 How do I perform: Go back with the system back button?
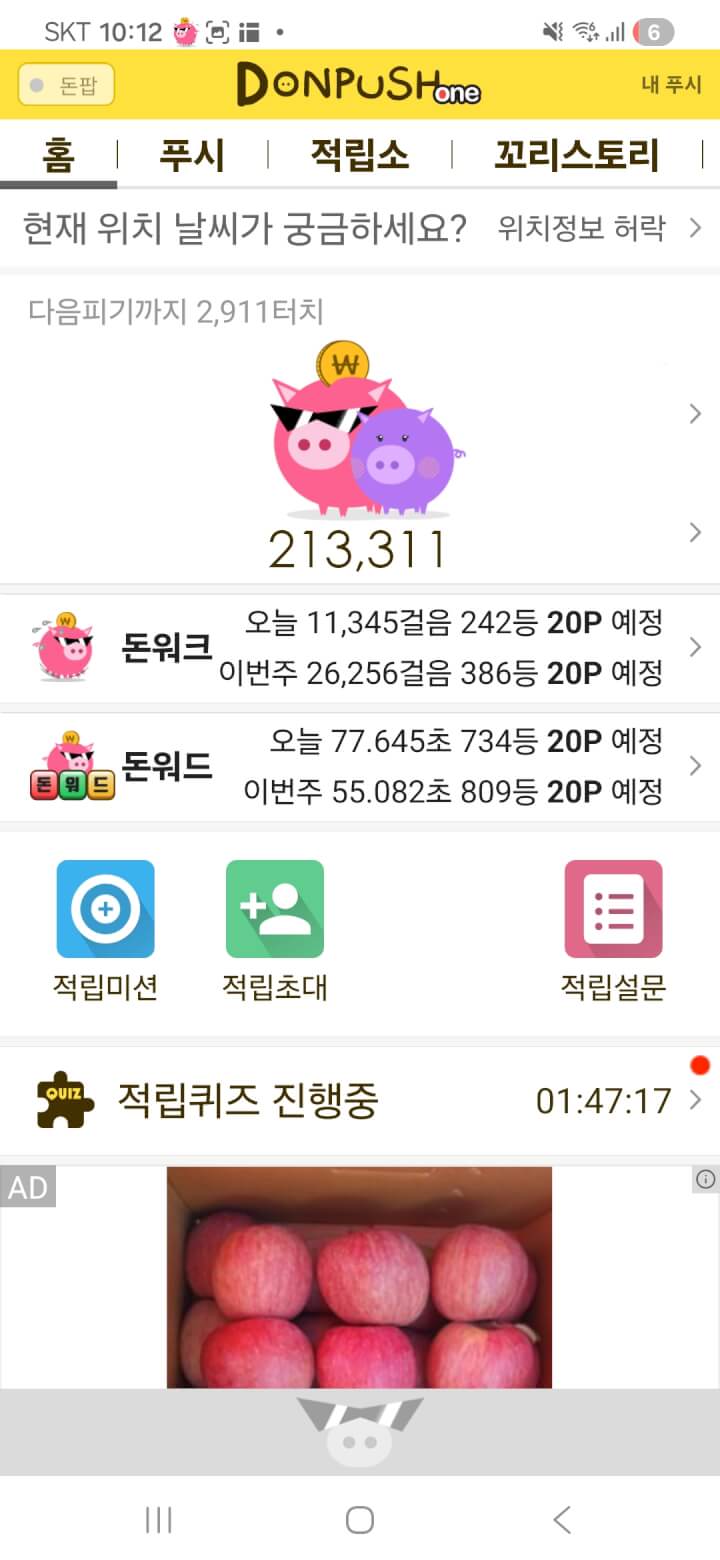point(562,1520)
